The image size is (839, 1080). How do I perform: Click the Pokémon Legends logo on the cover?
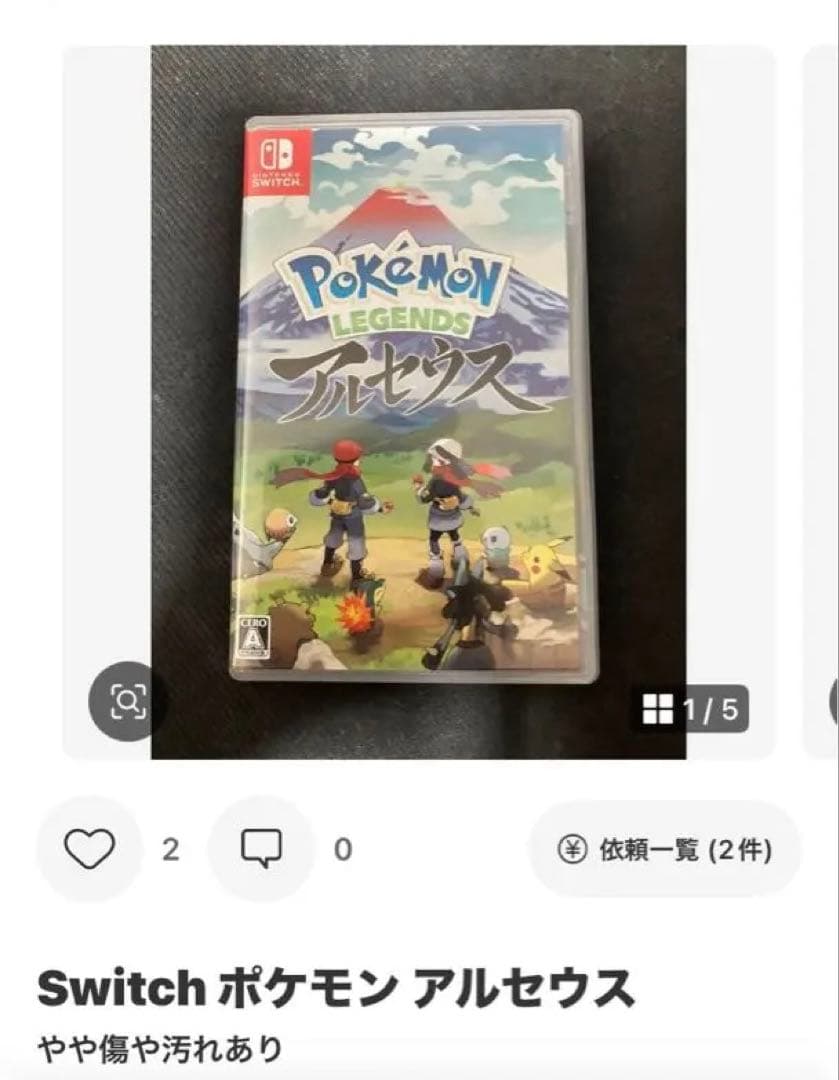(x=400, y=288)
